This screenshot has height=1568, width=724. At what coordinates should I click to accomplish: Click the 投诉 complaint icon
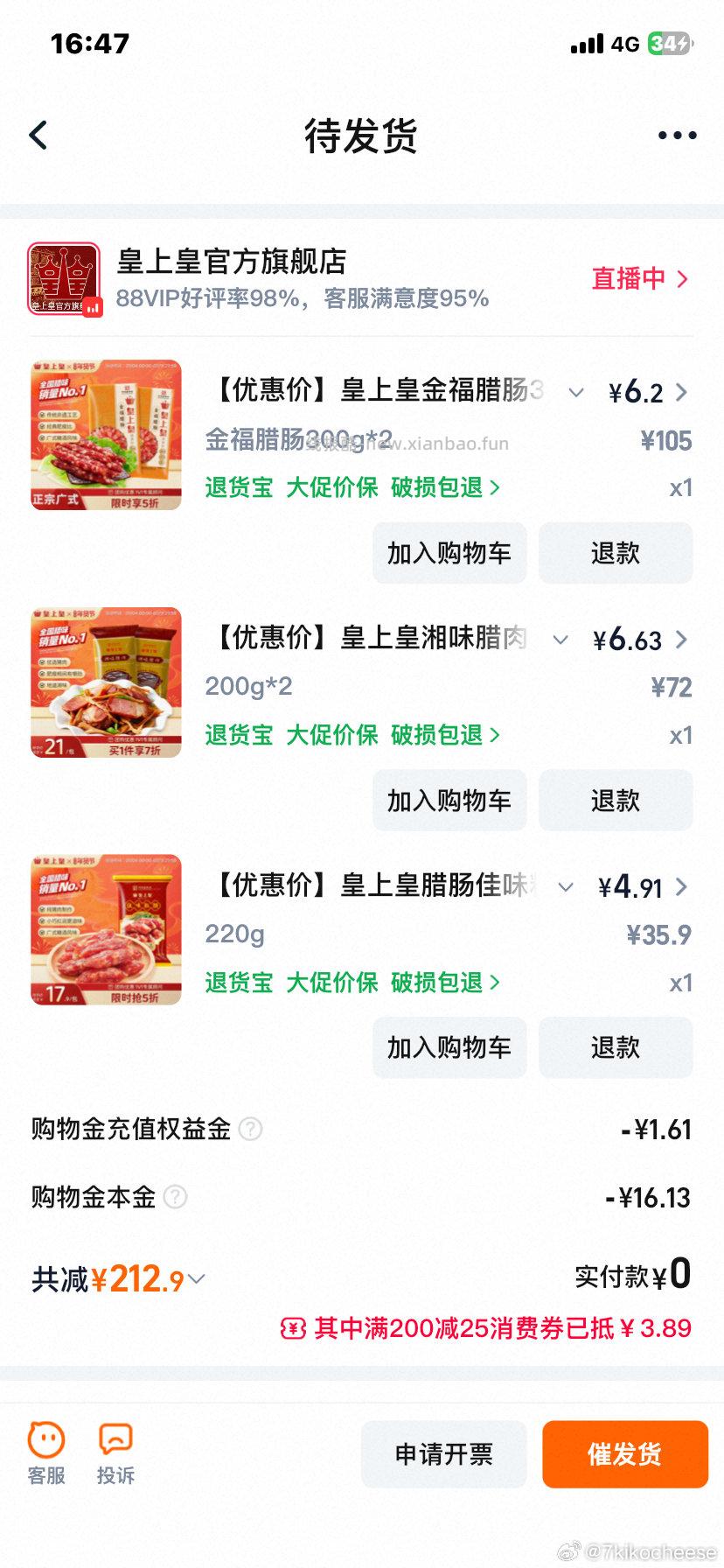click(115, 1451)
